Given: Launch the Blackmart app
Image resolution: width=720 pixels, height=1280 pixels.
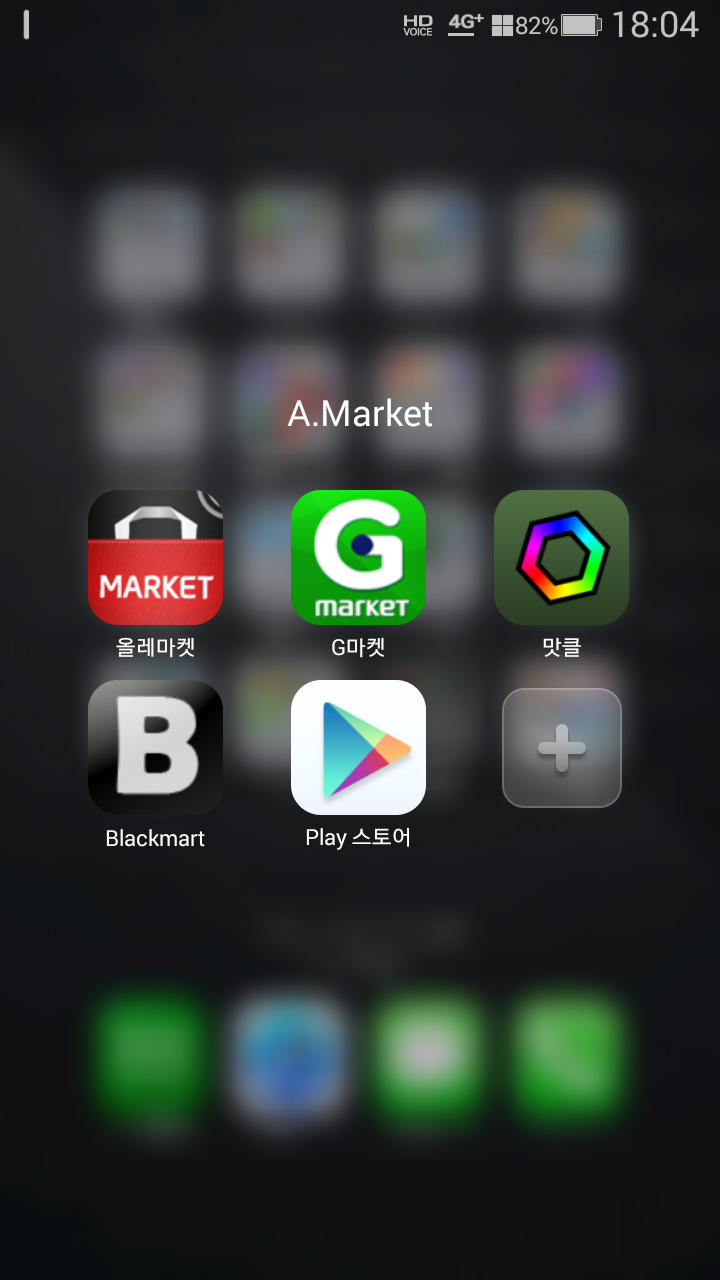Looking at the screenshot, I should [x=155, y=748].
